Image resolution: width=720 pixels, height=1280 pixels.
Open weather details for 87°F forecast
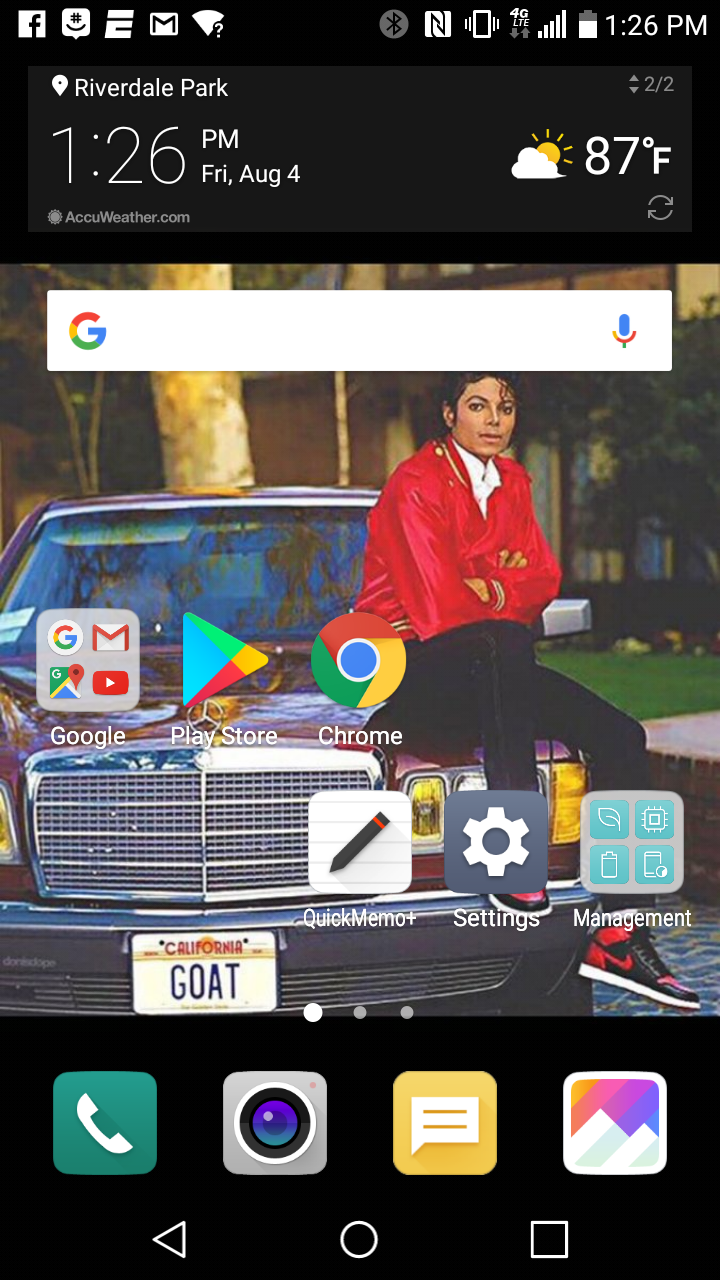[x=592, y=157]
